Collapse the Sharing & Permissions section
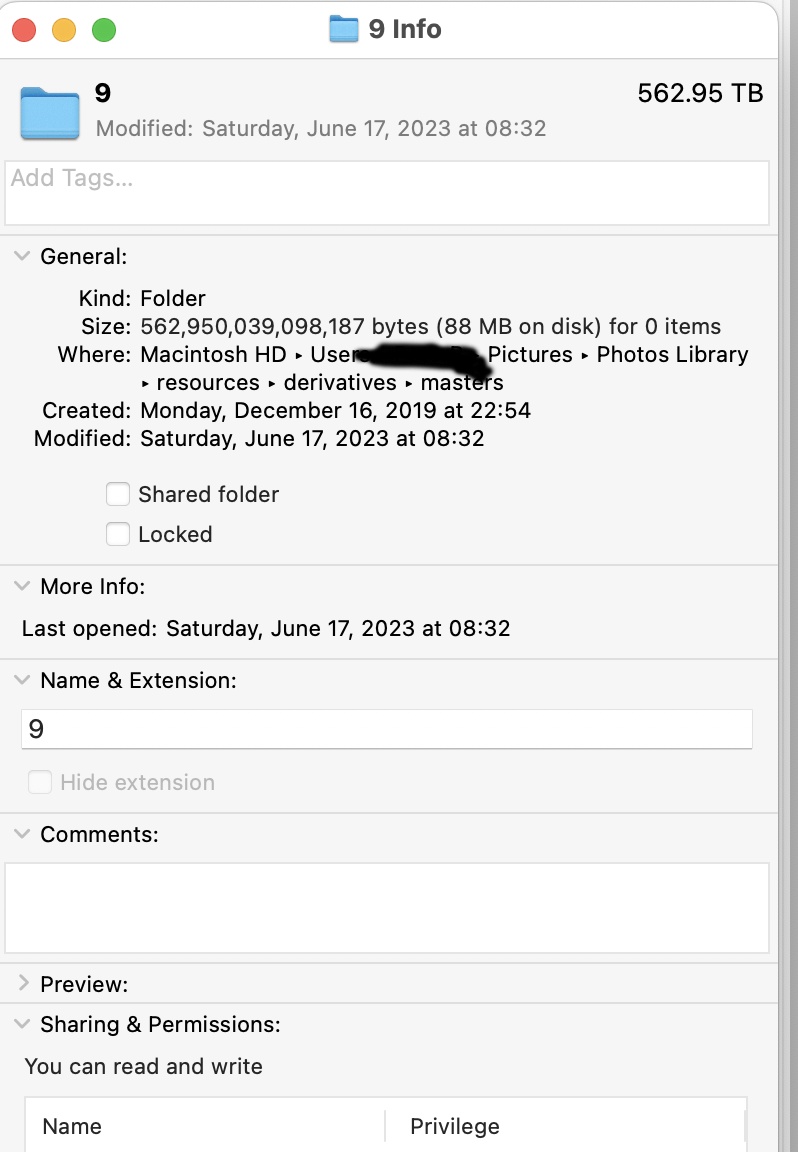Viewport: 798px width, 1152px height. point(21,1024)
